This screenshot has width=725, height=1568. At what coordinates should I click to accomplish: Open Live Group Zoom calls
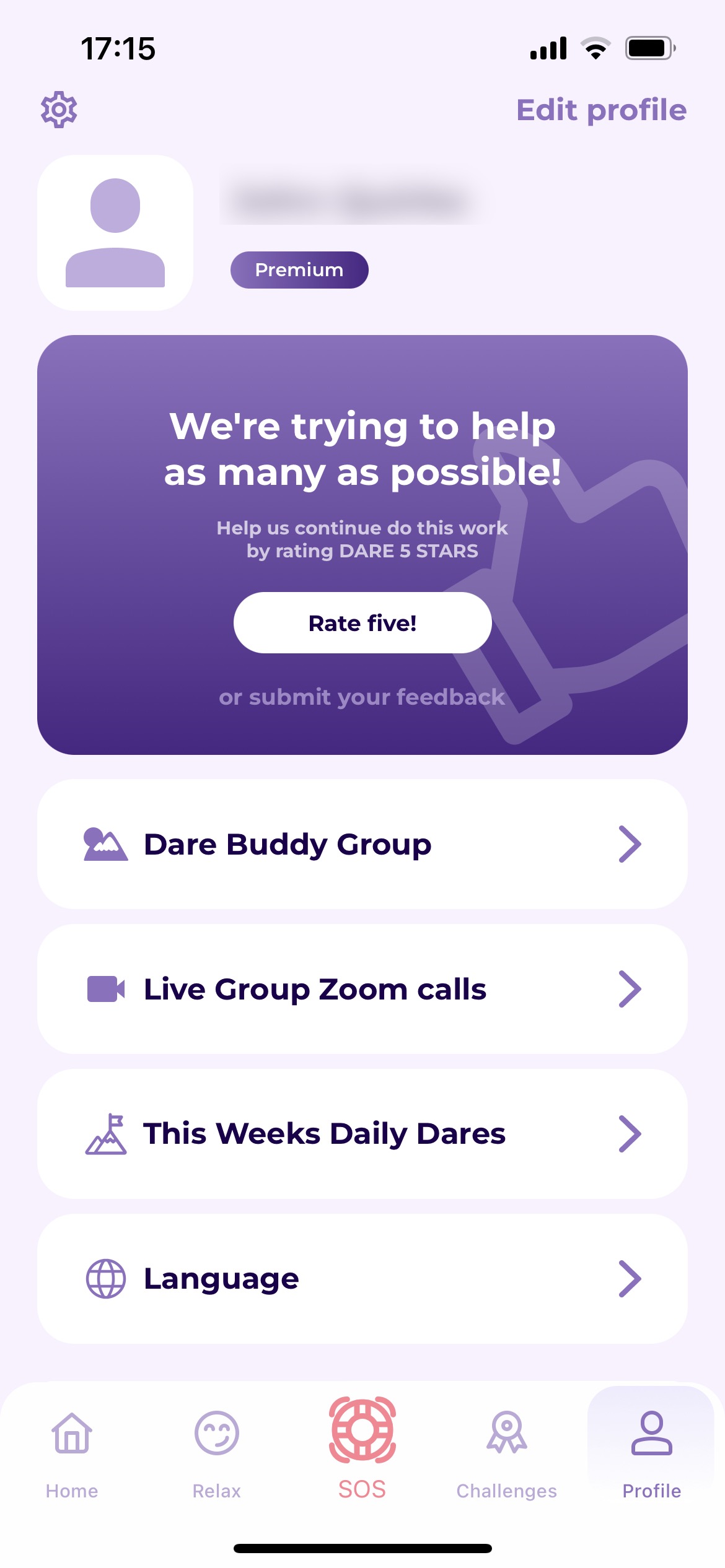tap(362, 989)
